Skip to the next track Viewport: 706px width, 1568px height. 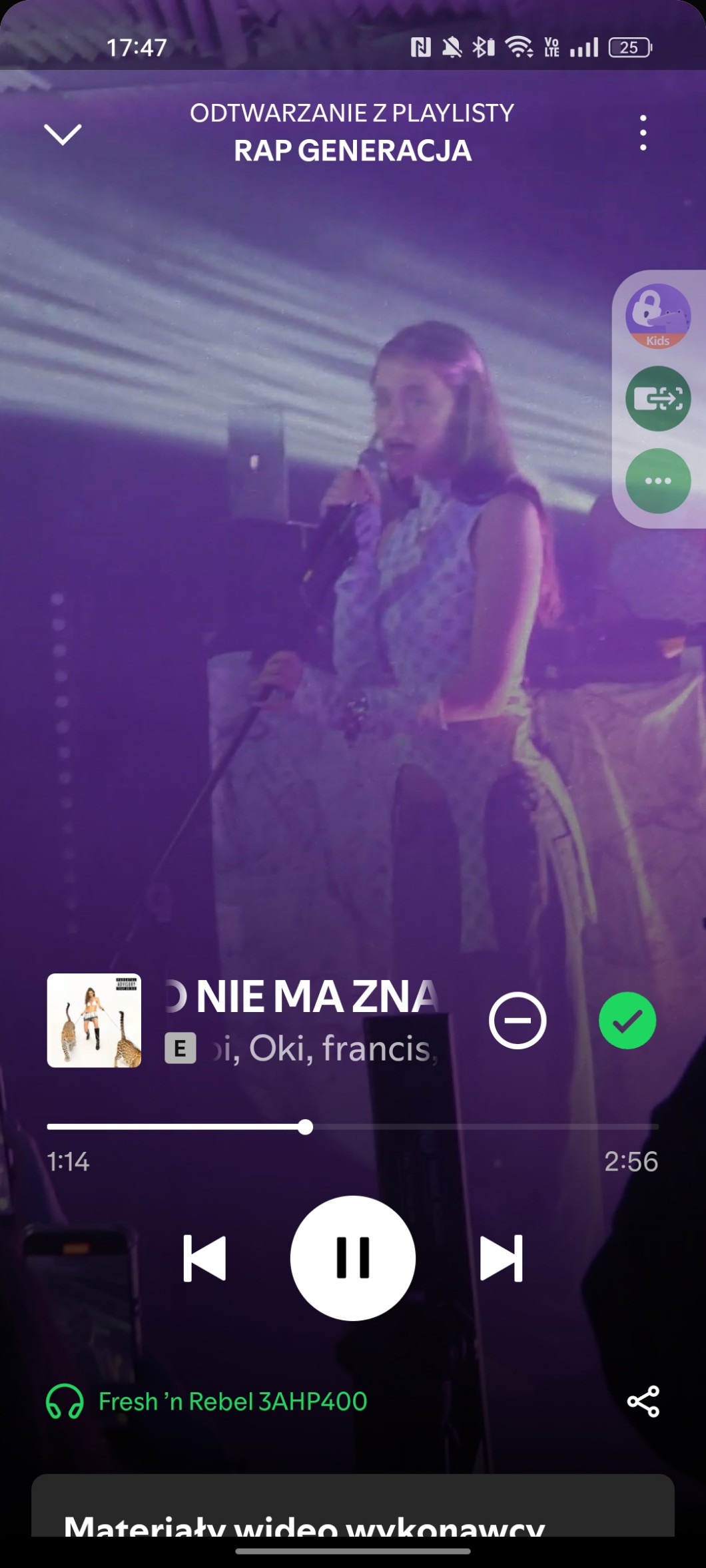[502, 1258]
